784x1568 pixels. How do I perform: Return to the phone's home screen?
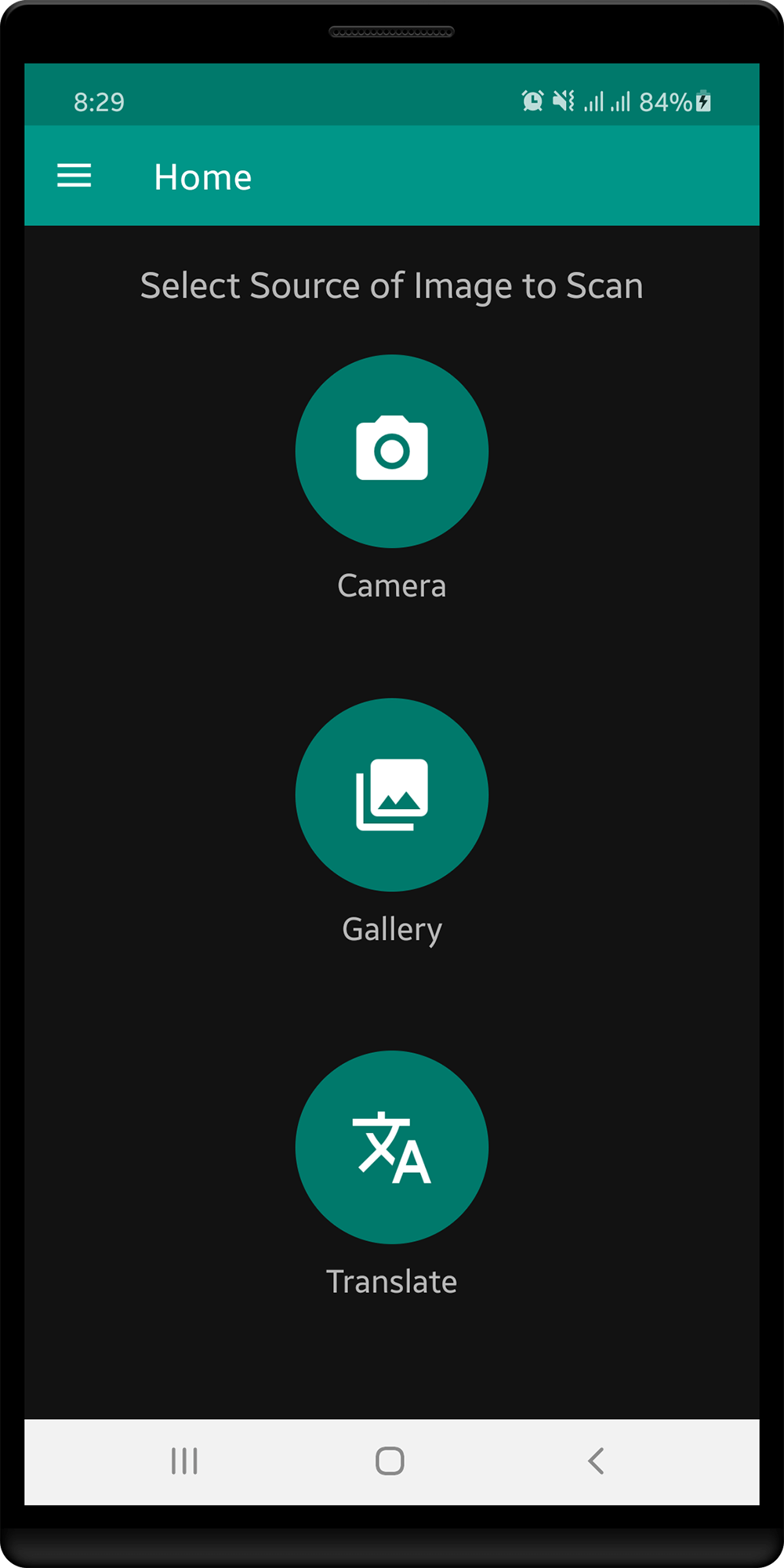point(390,1461)
